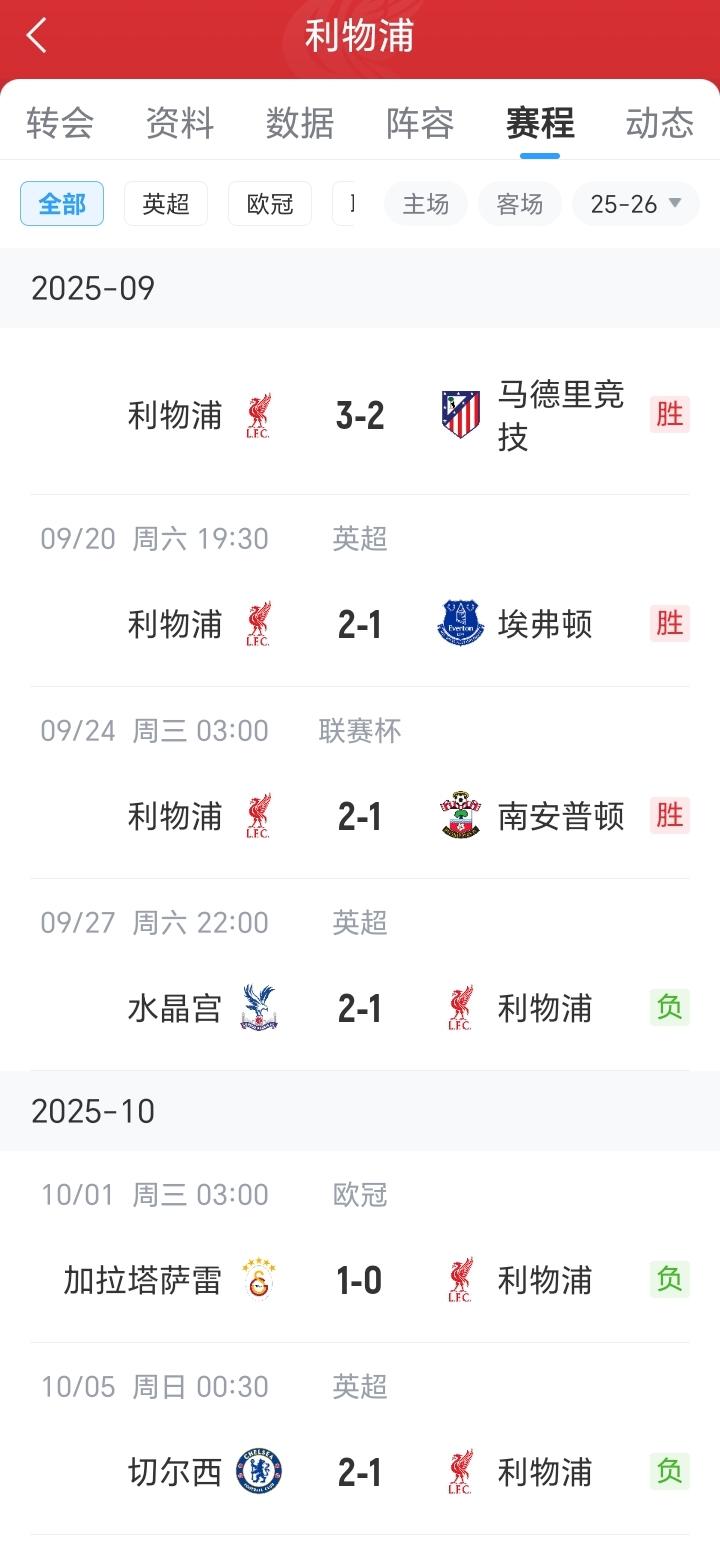
Task: Expand the 25-26 season dropdown
Action: tap(636, 204)
